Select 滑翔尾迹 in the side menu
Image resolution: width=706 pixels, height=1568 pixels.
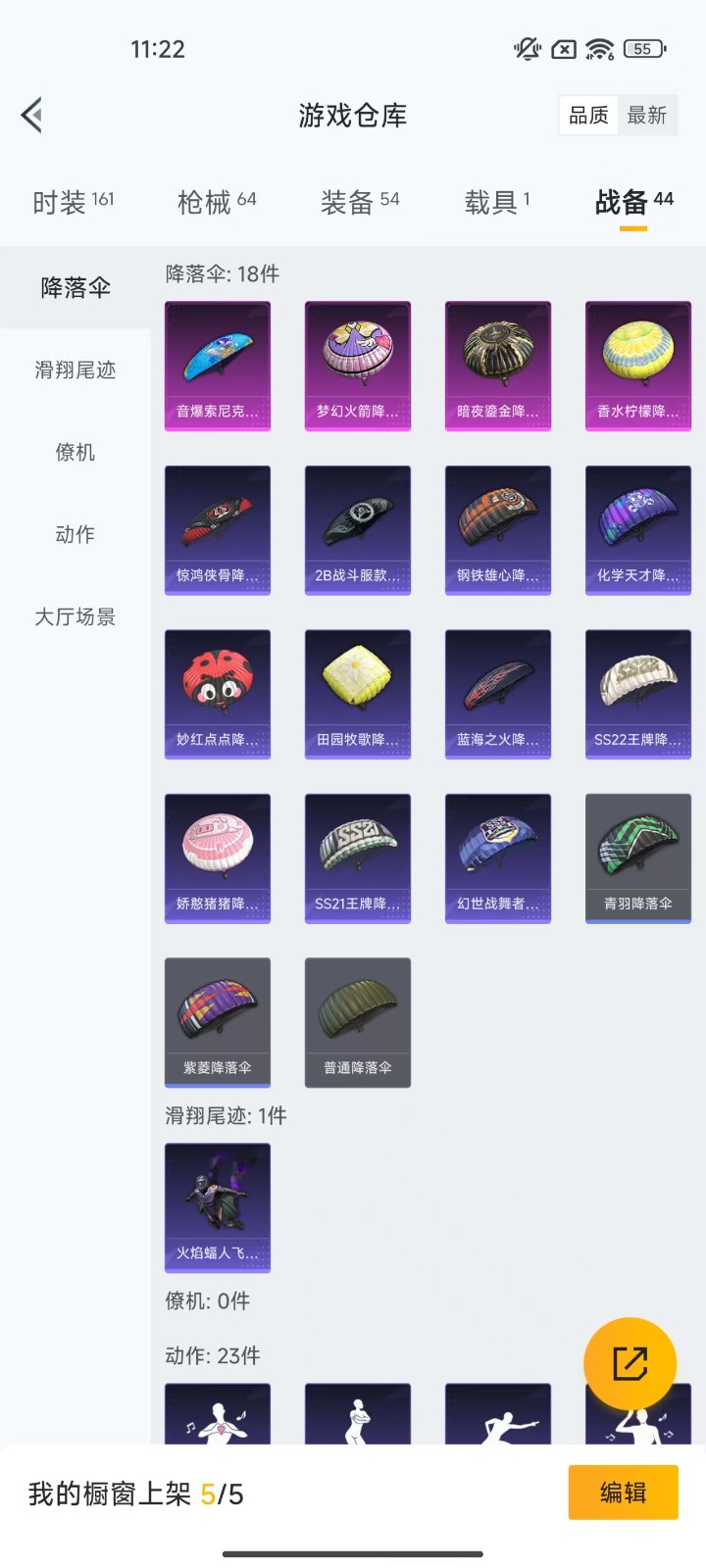click(76, 369)
